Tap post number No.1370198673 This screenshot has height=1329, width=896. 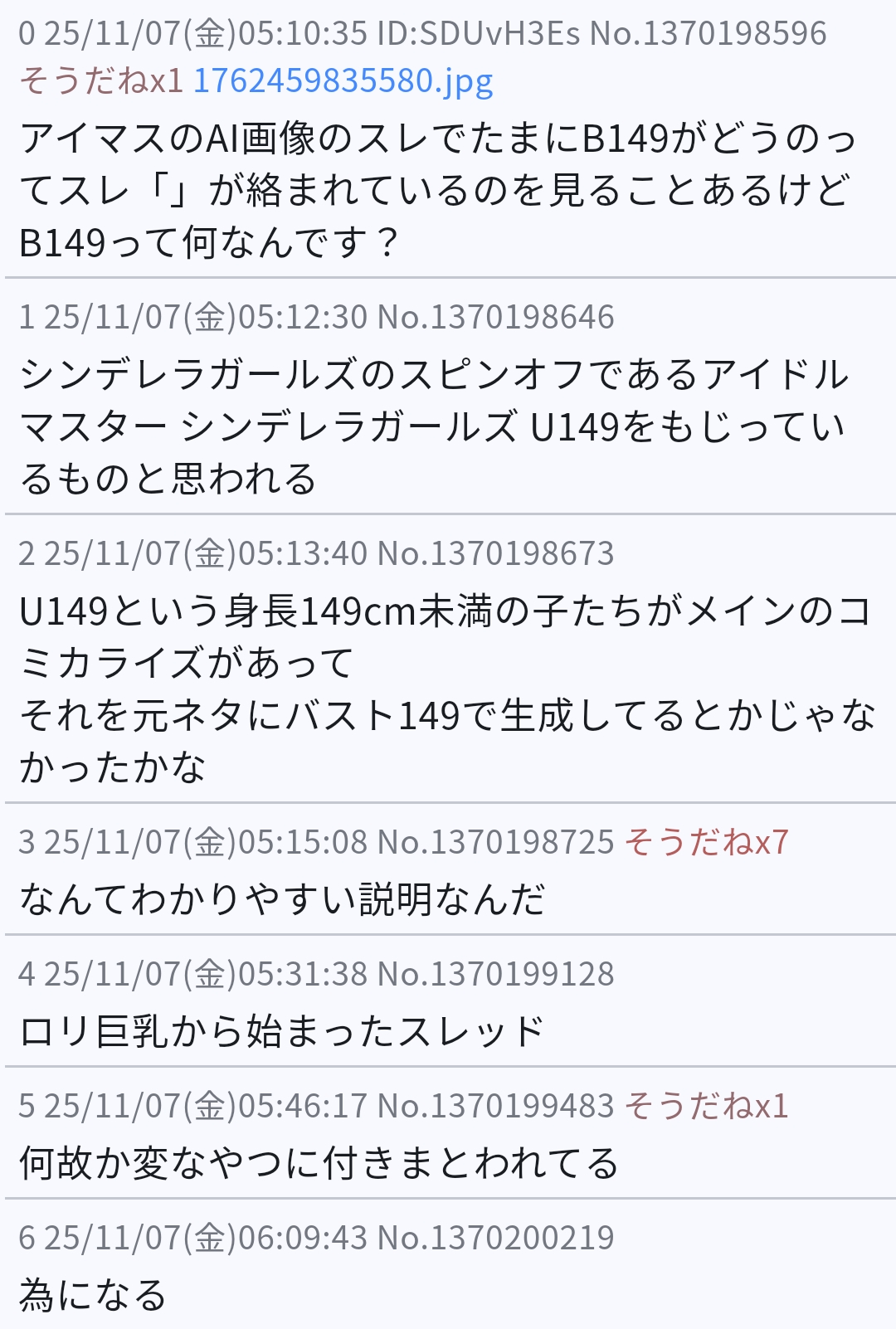pyautogui.click(x=495, y=553)
